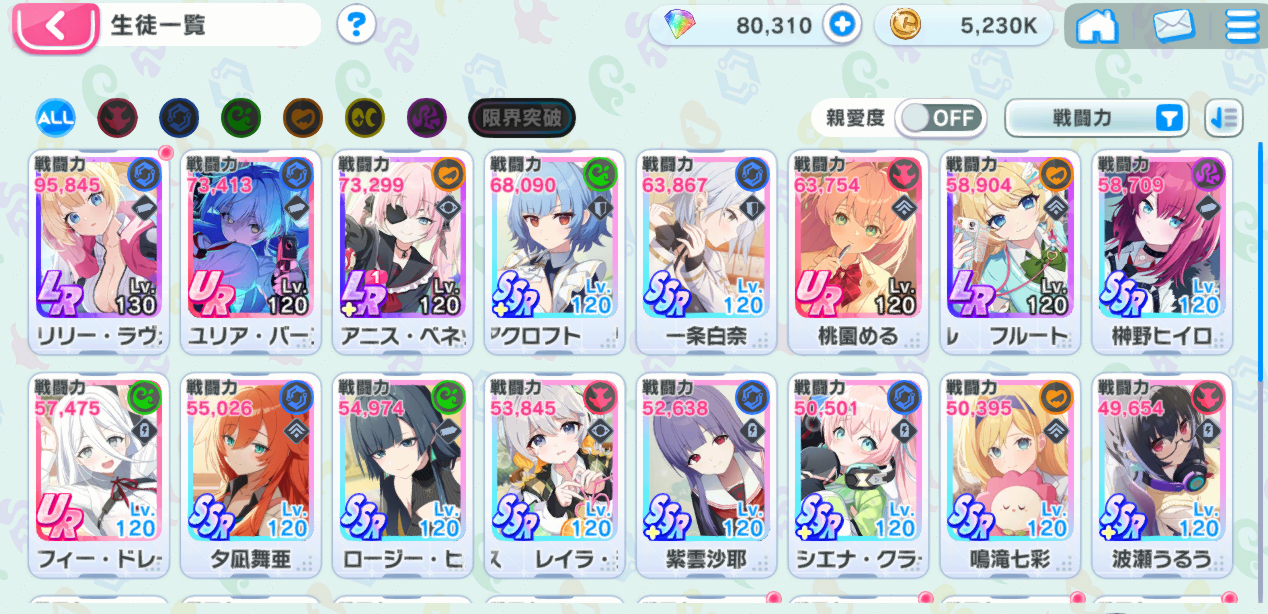View the 波瀬うるう card

pyautogui.click(x=1161, y=474)
